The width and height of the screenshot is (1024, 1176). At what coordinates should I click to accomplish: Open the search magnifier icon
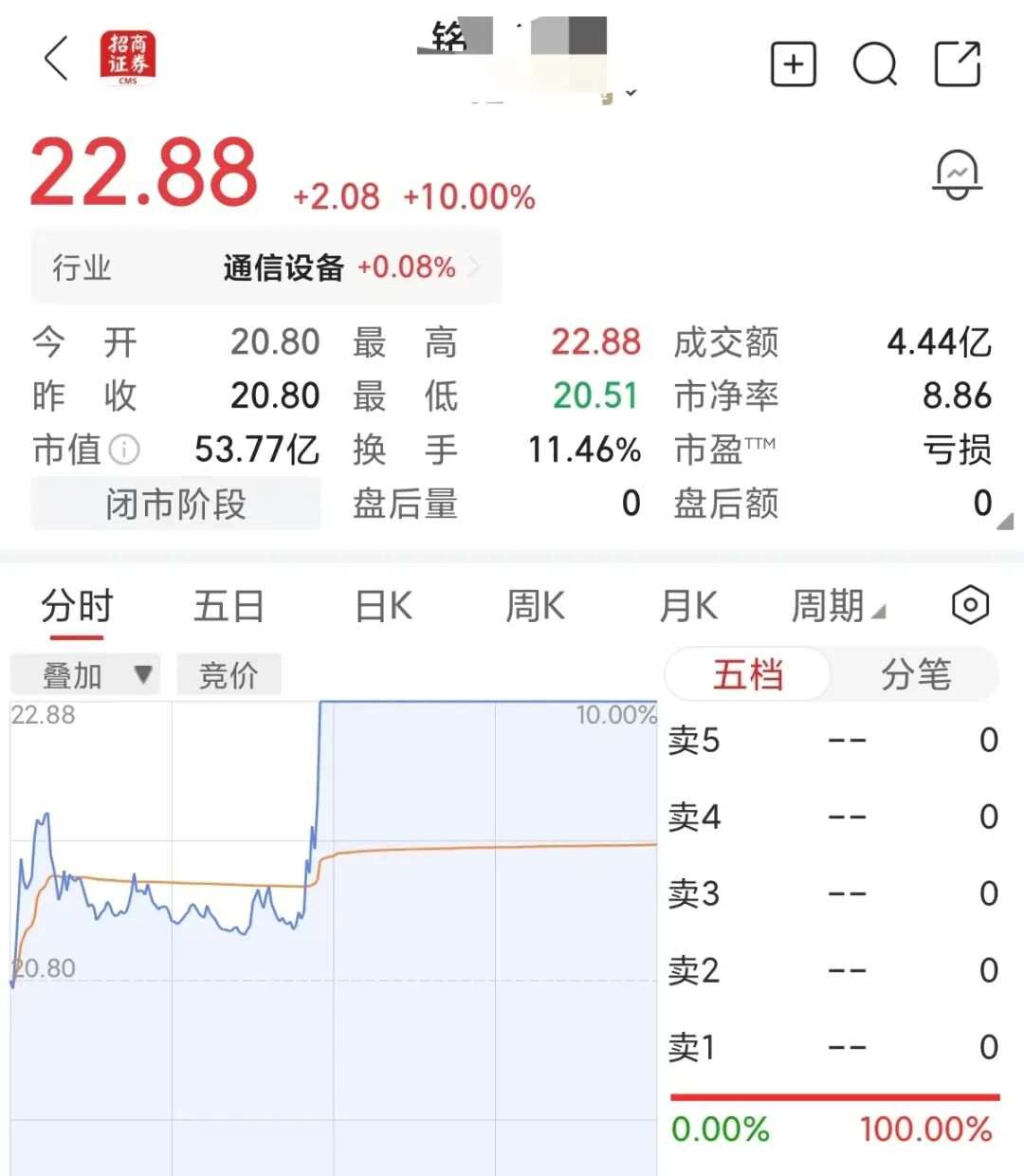coord(875,64)
